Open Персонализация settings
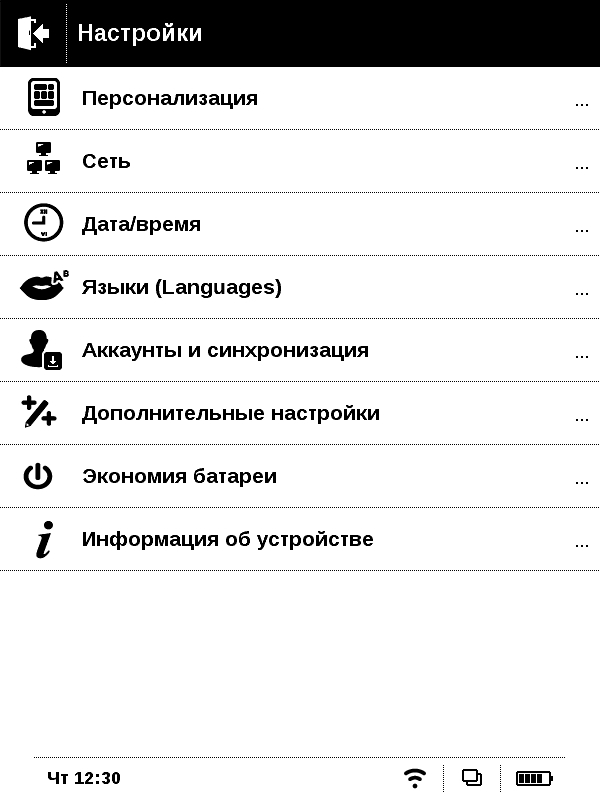This screenshot has height=800, width=600. [170, 98]
